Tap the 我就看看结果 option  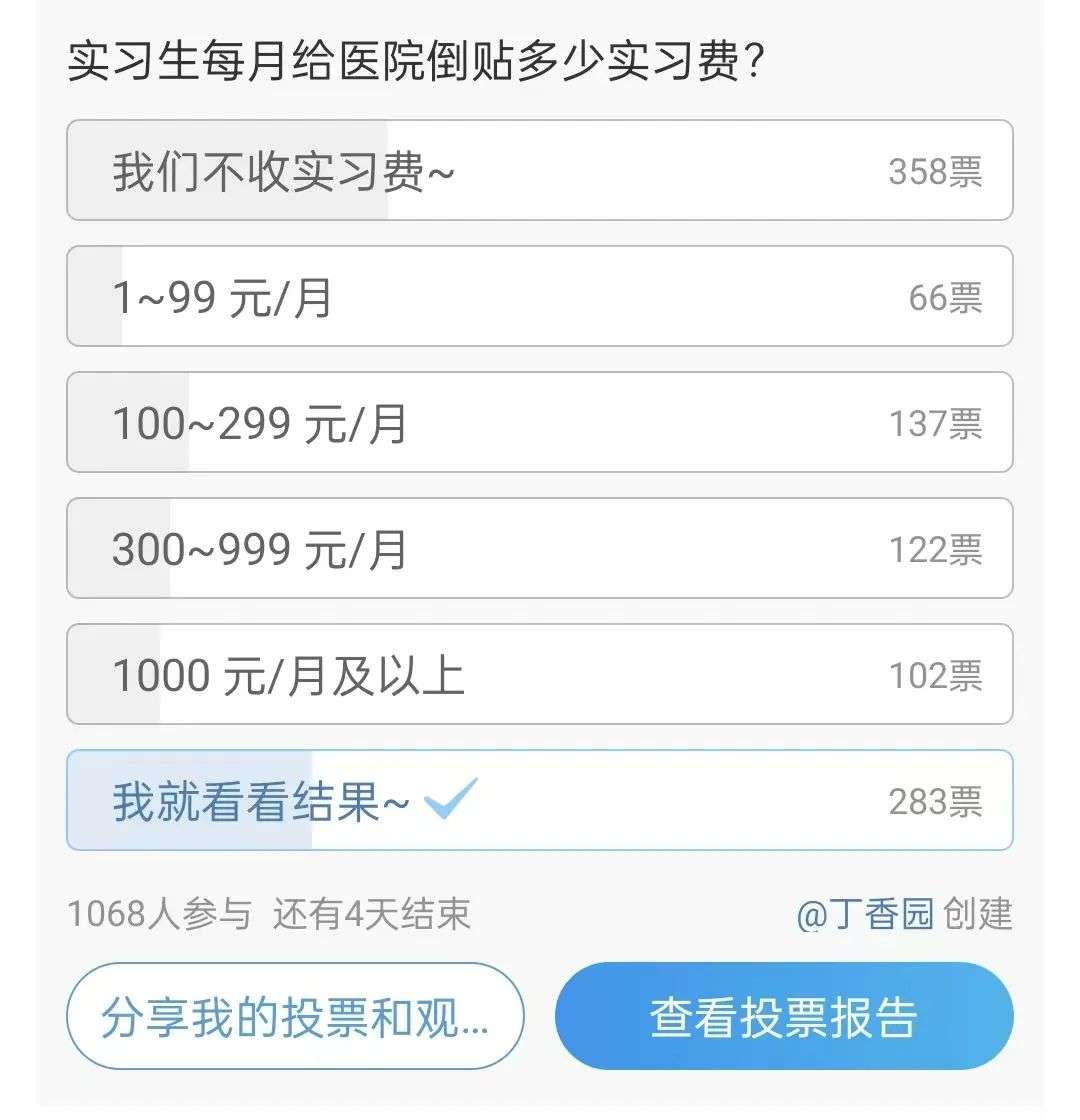[540, 801]
